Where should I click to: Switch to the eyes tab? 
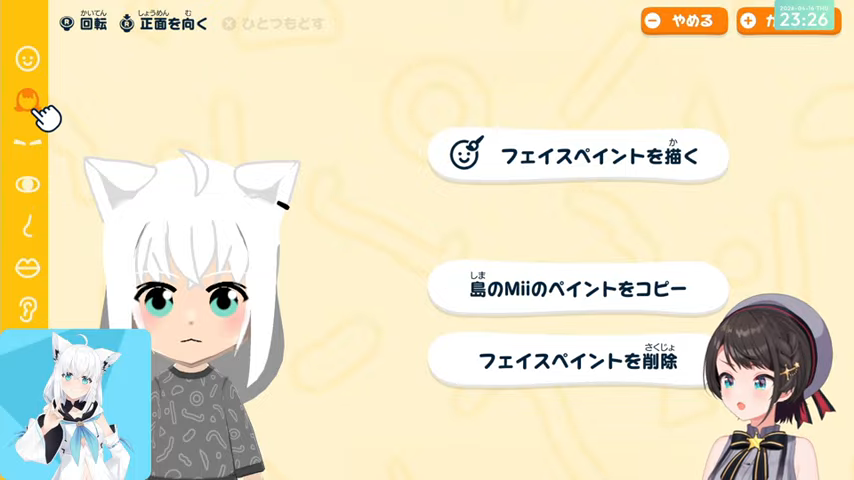(x=27, y=184)
